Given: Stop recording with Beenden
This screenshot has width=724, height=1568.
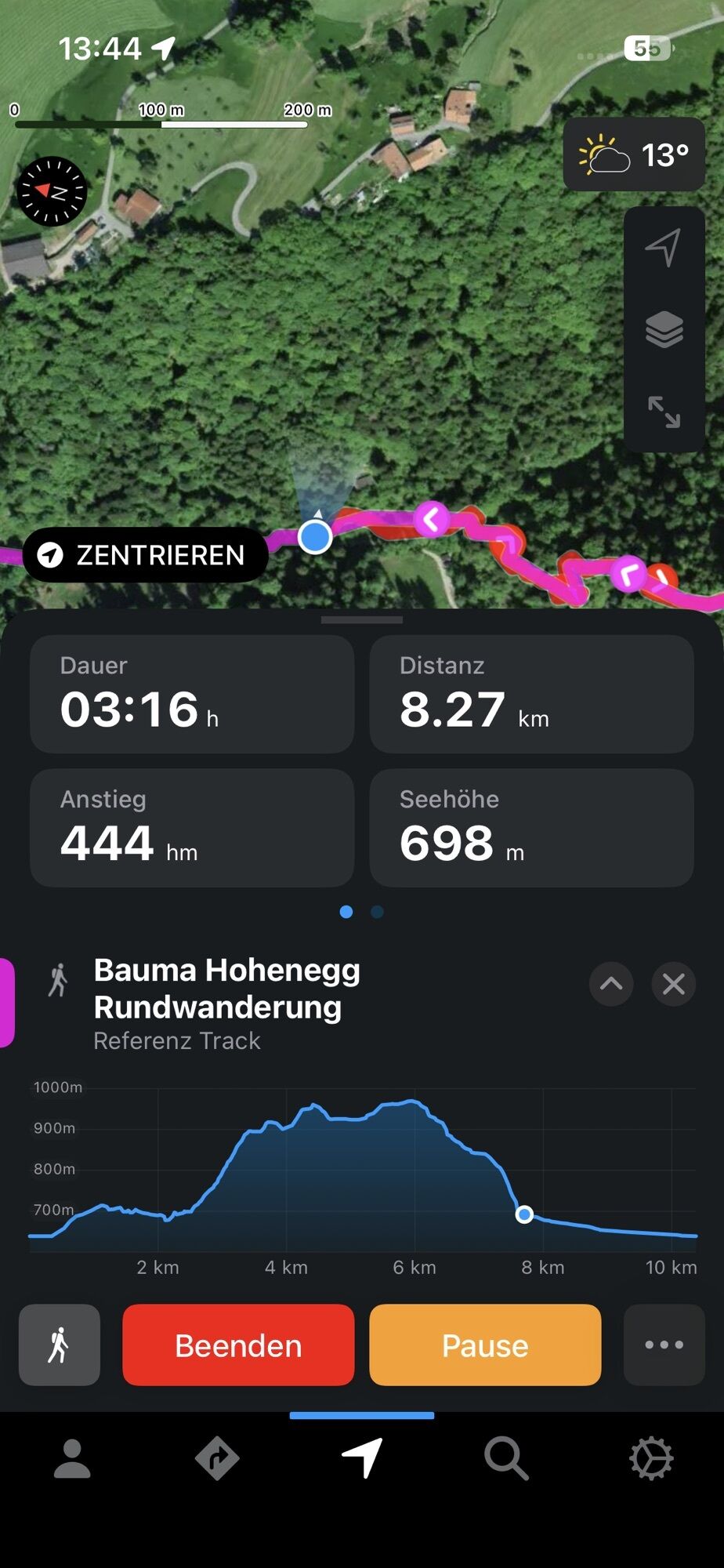Looking at the screenshot, I should (238, 1345).
